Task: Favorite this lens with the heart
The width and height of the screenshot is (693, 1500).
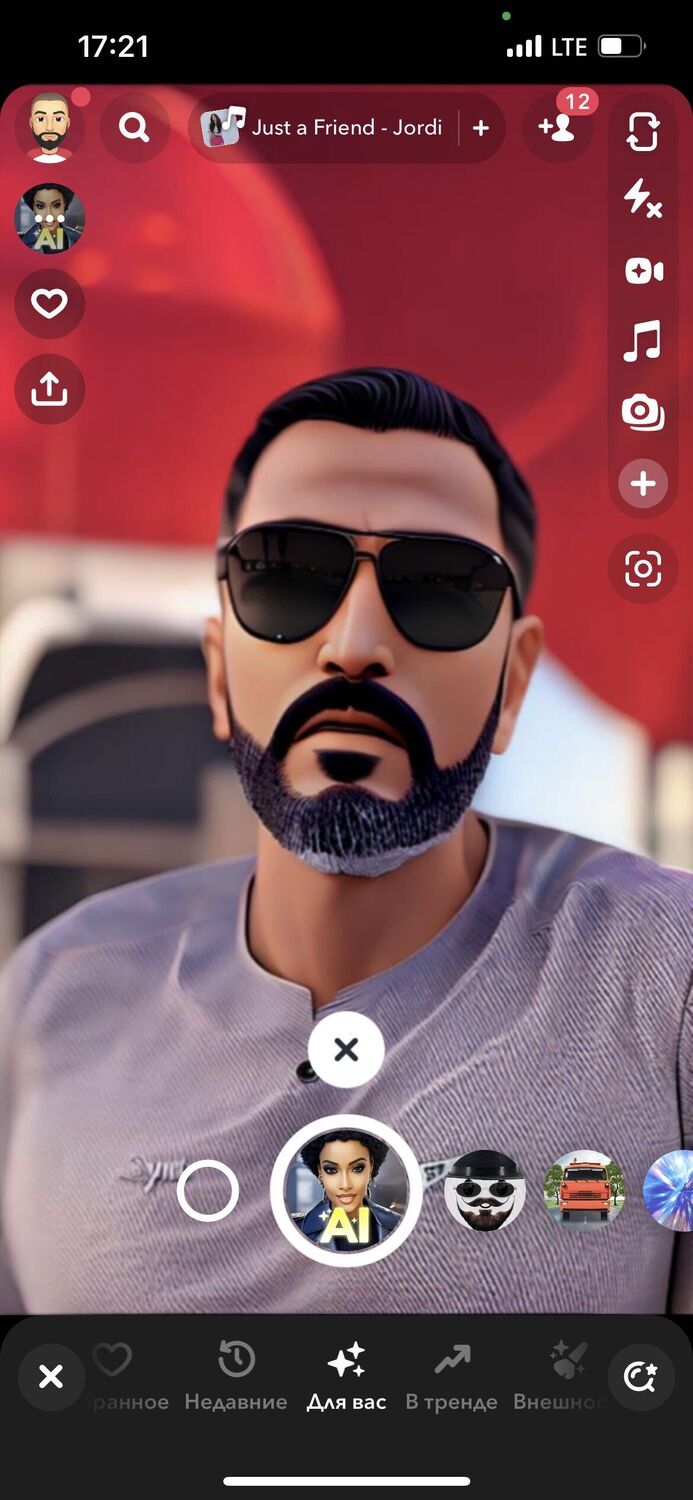Action: (49, 303)
